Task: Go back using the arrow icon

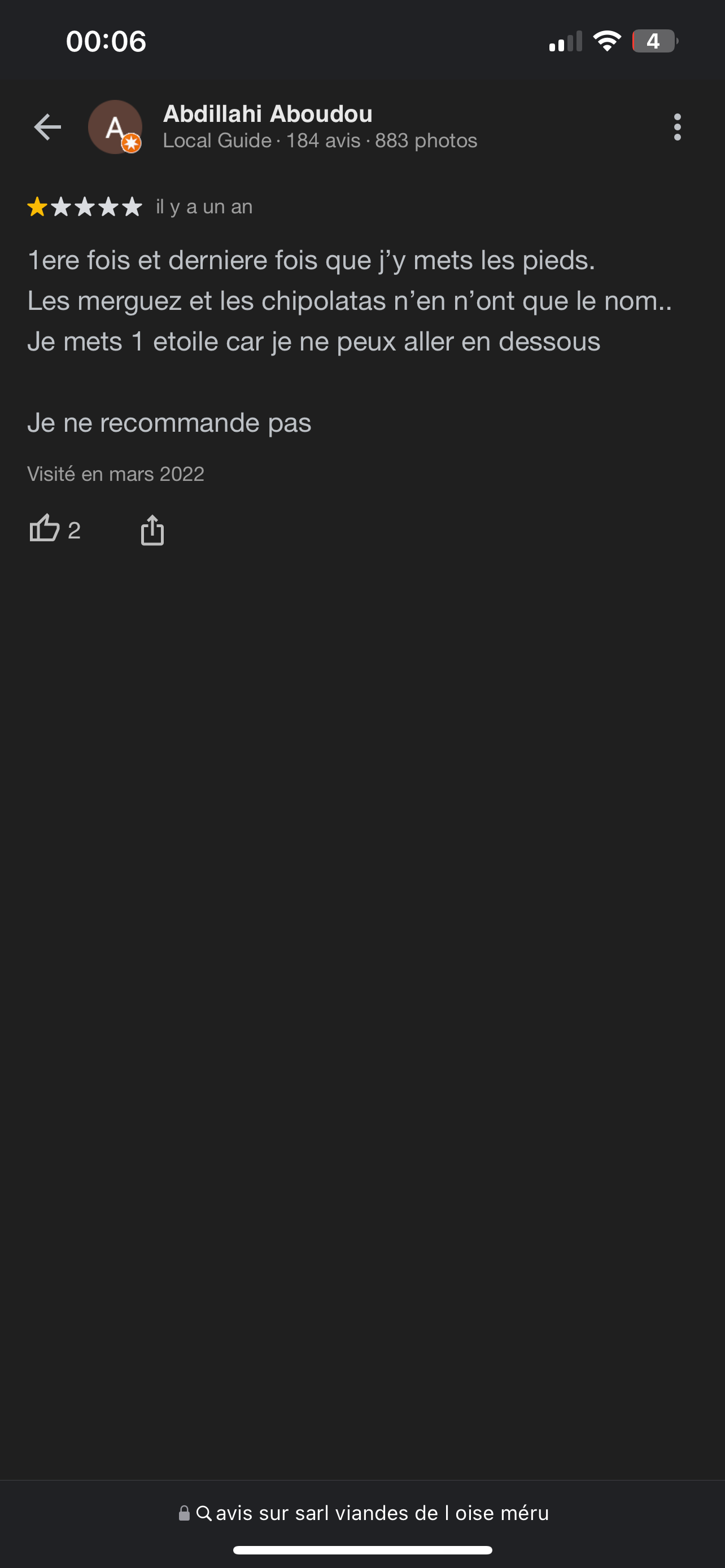Action: pyautogui.click(x=47, y=127)
